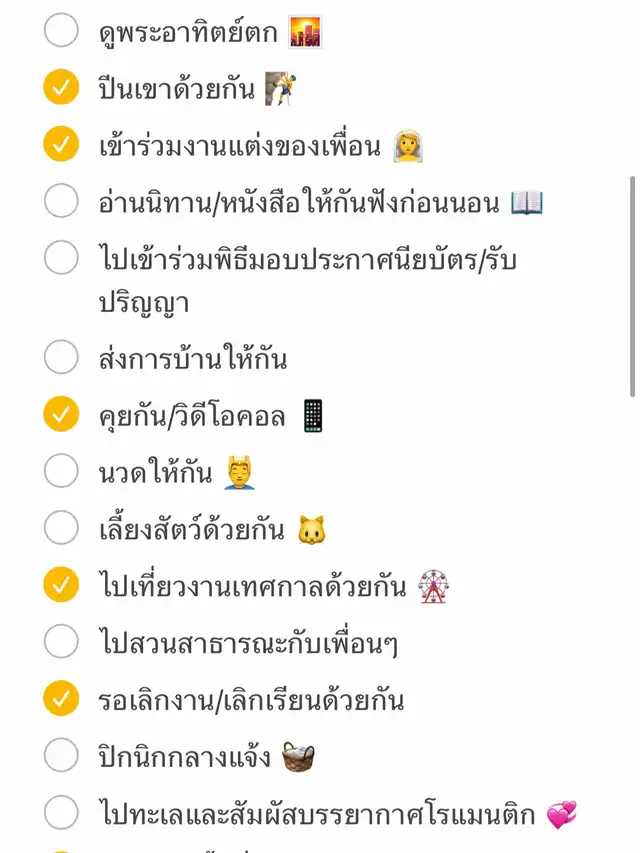Mark ไปเข้าร่วมพิธีมอบประกาศนียบัตร as done

click(x=61, y=258)
